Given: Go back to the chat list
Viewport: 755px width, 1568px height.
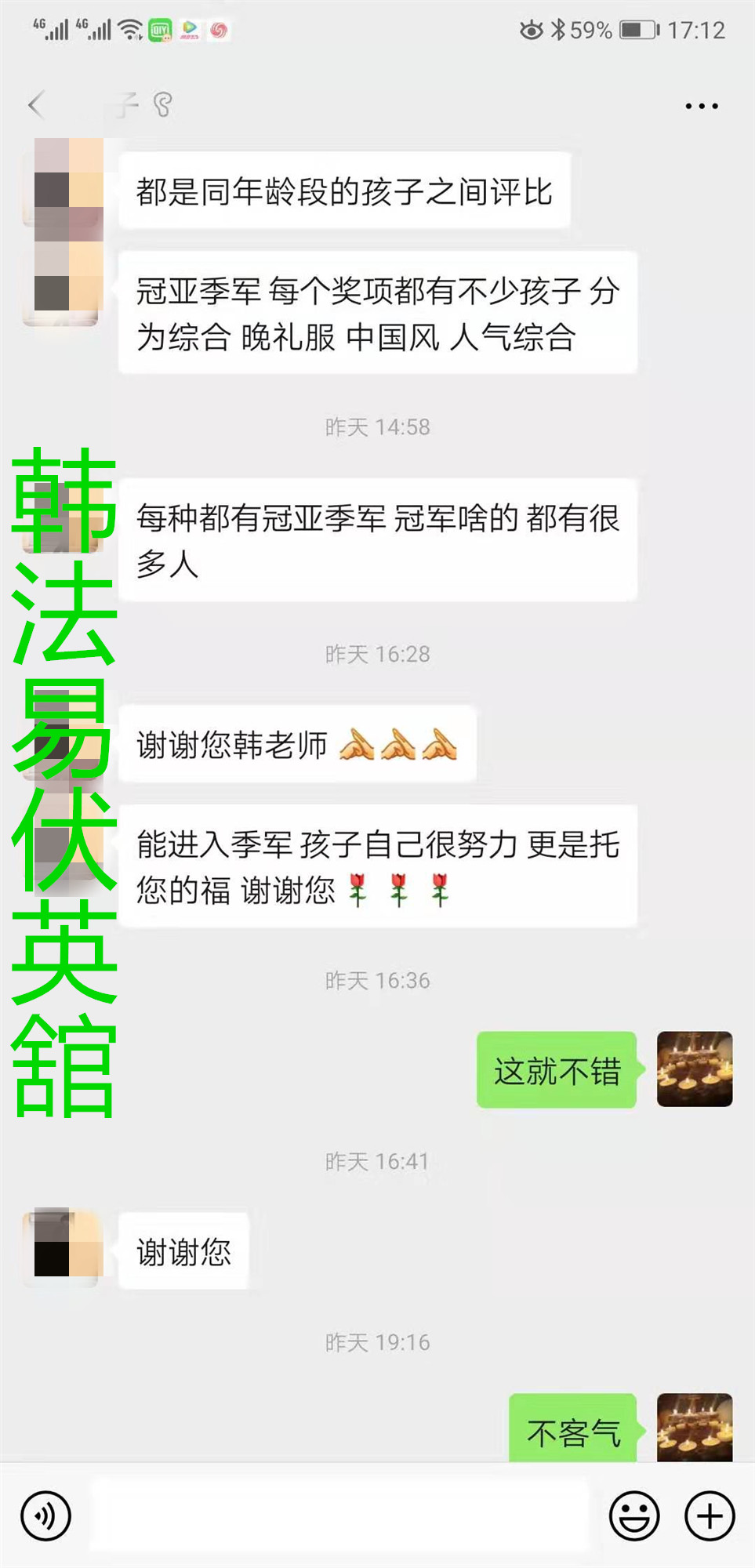Looking at the screenshot, I should click(36, 104).
